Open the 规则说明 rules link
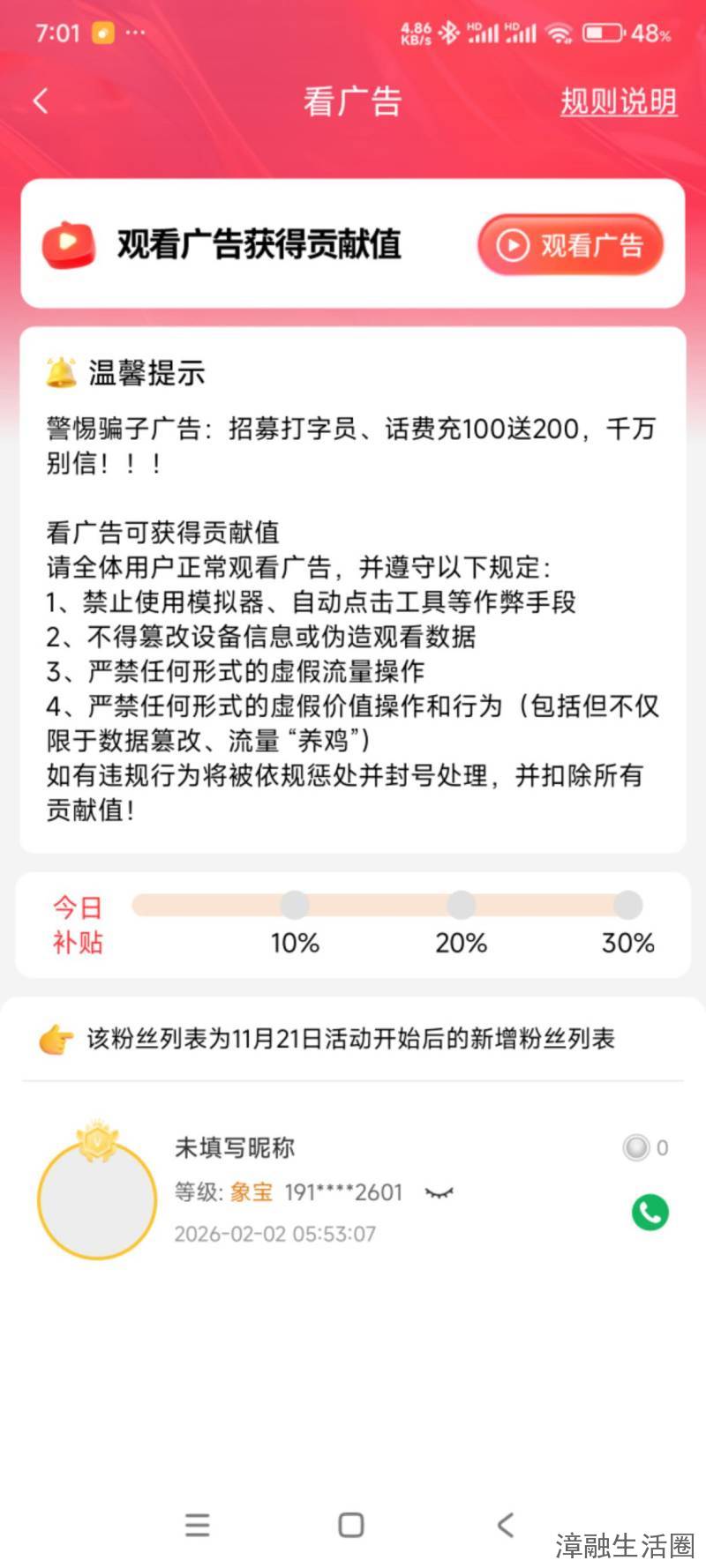 click(619, 101)
